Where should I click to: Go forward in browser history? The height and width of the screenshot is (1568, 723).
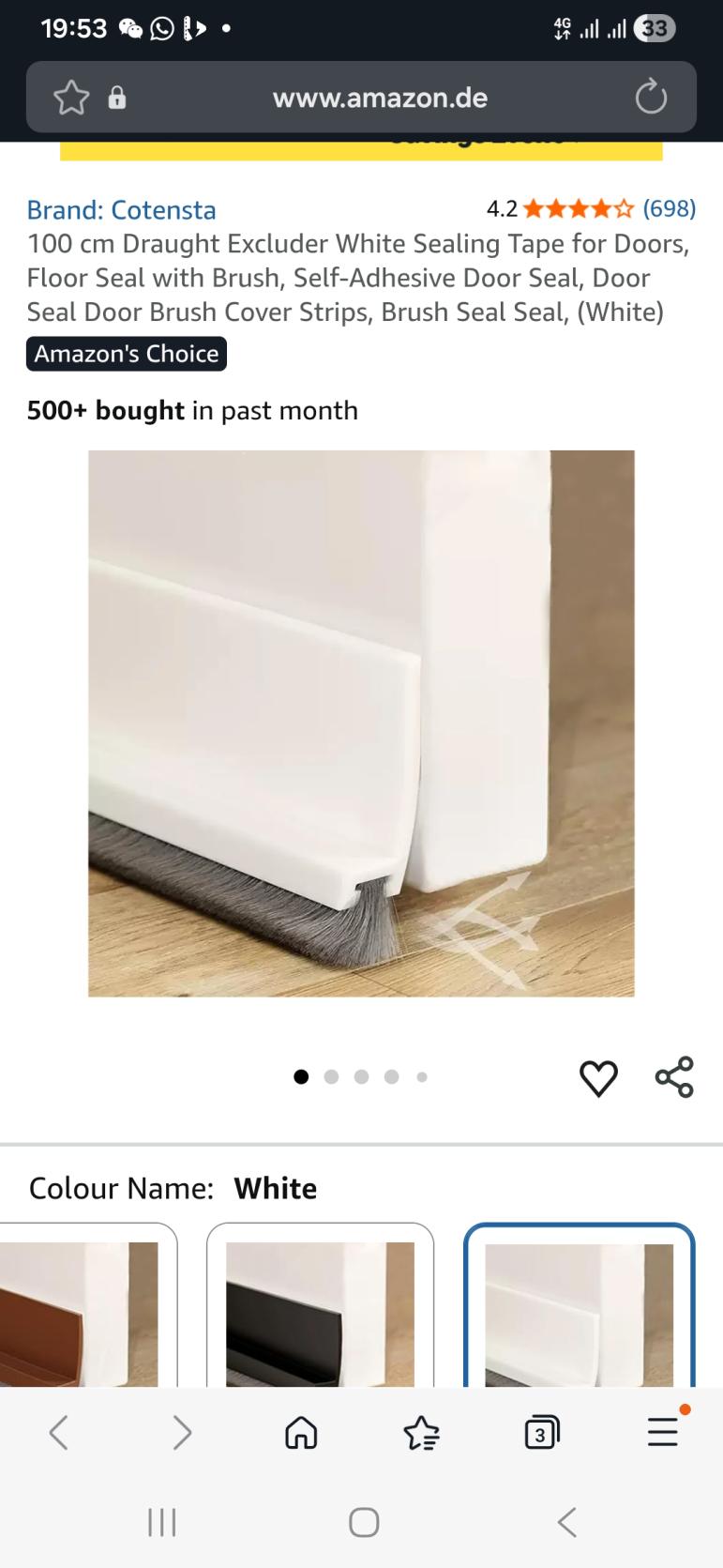[x=182, y=1432]
